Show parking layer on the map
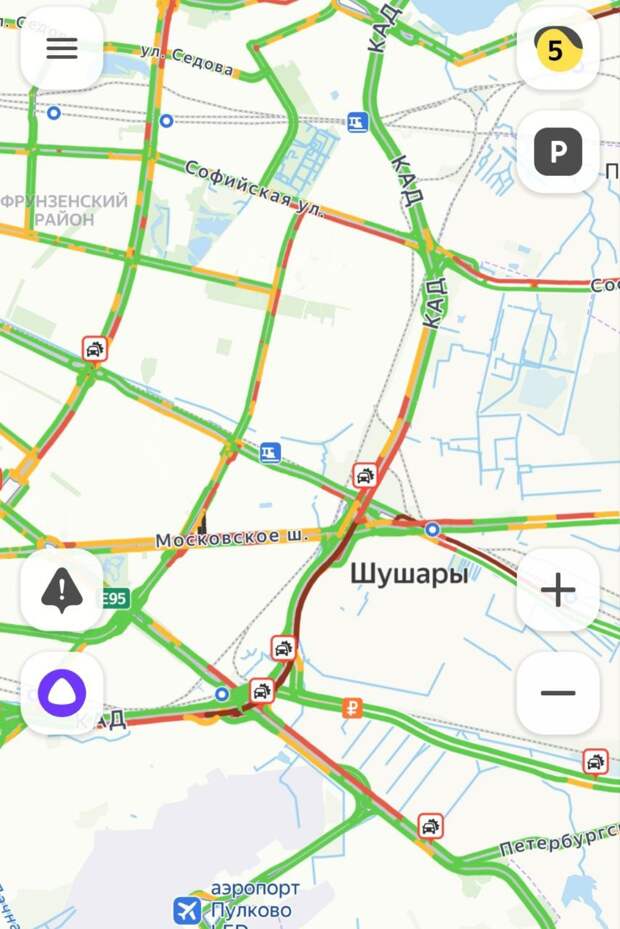 click(x=557, y=153)
